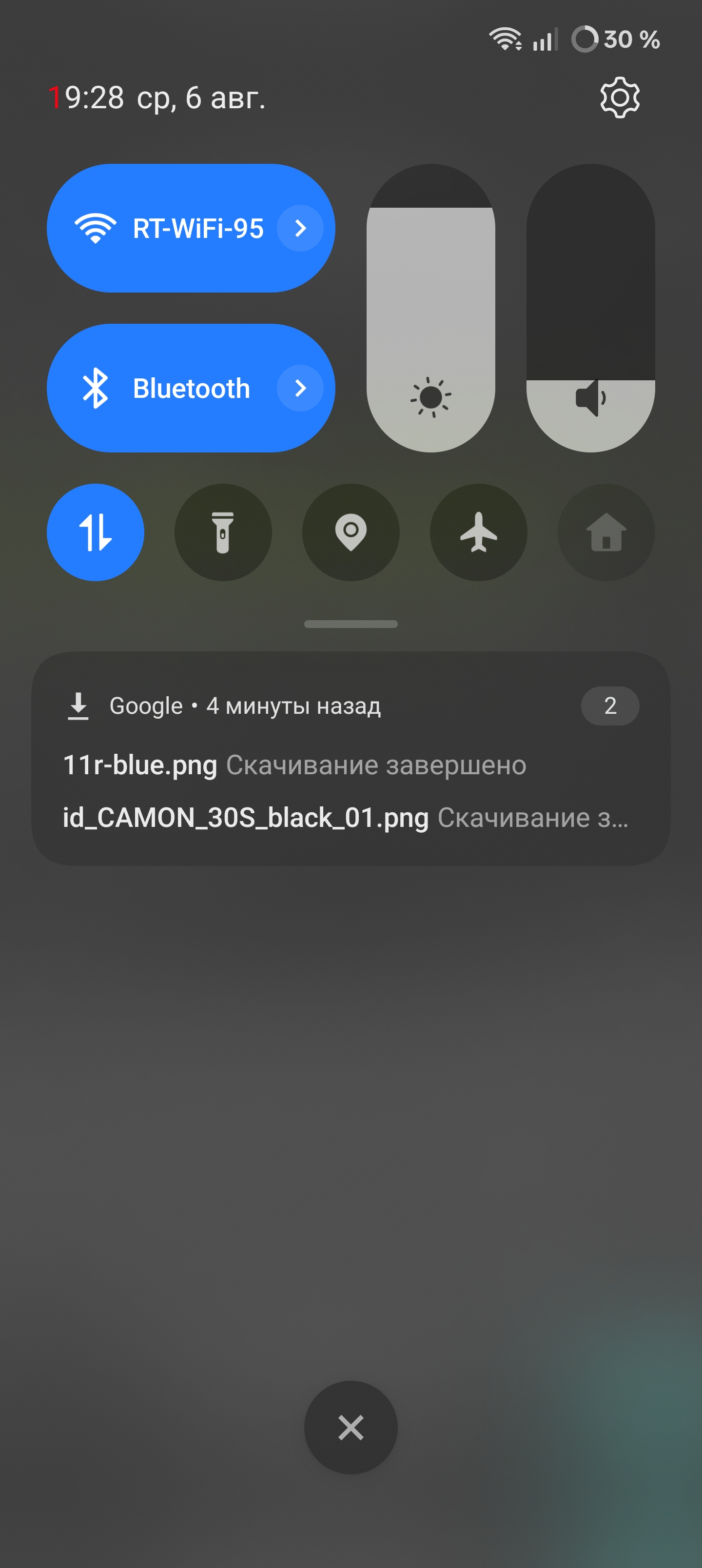Enable airplane mode
Image resolution: width=702 pixels, height=1568 pixels.
pos(479,532)
